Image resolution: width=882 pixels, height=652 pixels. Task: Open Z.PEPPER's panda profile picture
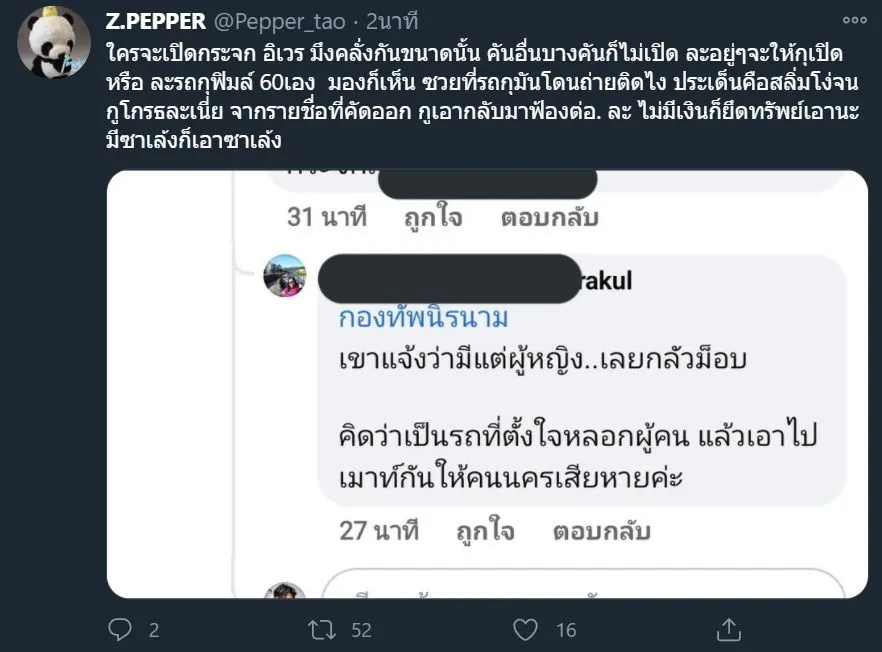(x=52, y=43)
